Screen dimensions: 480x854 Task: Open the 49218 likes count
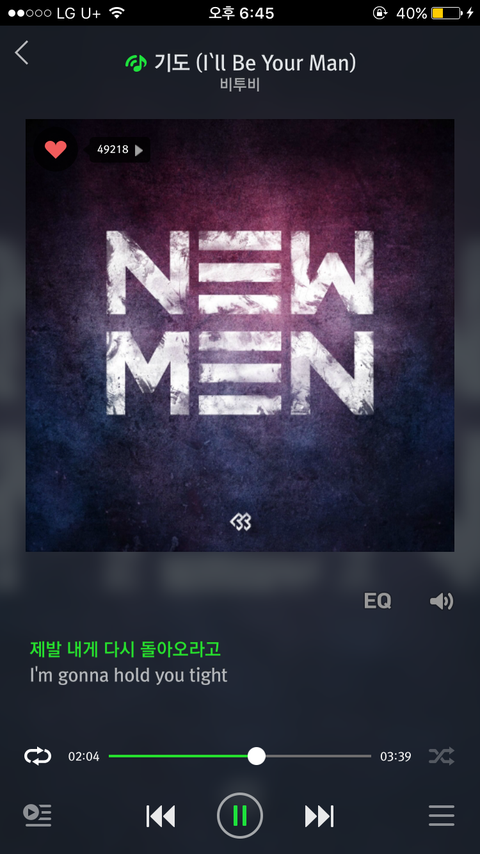(120, 150)
